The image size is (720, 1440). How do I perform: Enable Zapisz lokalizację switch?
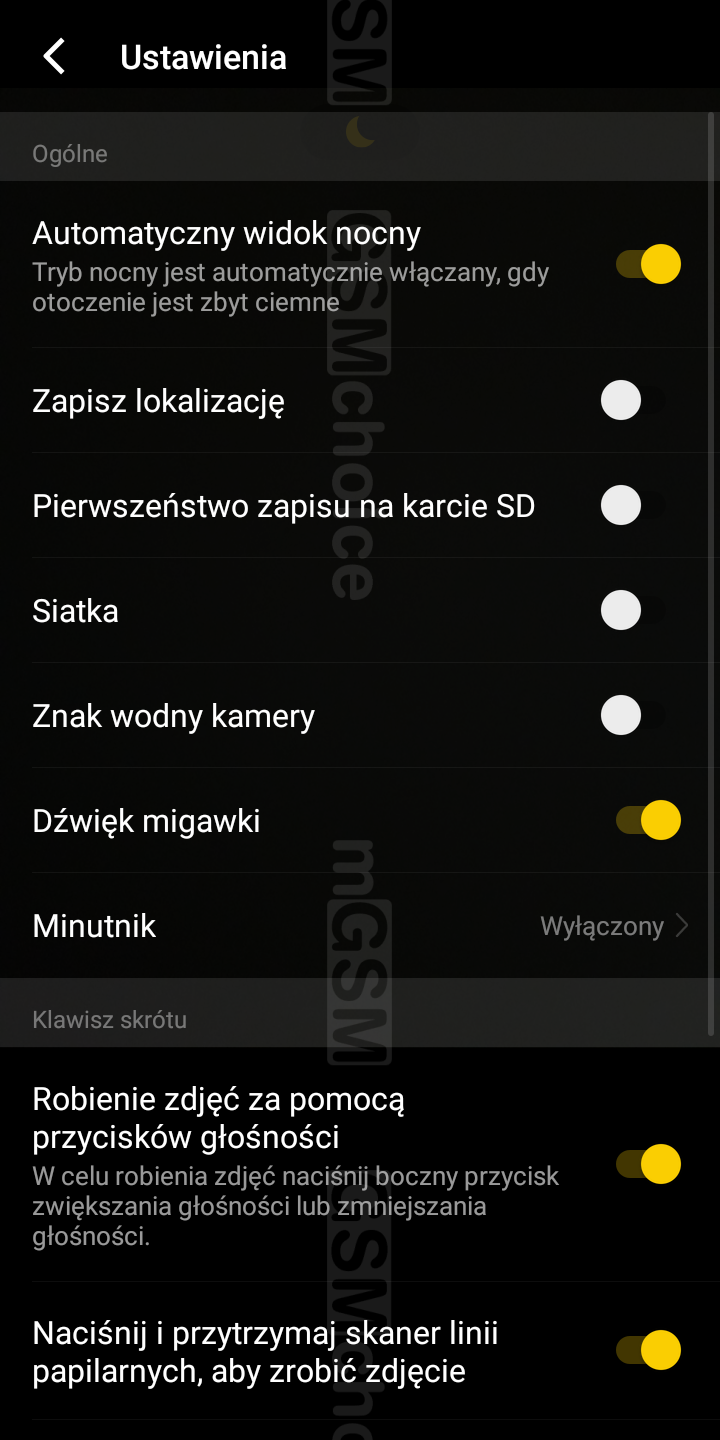(634, 401)
